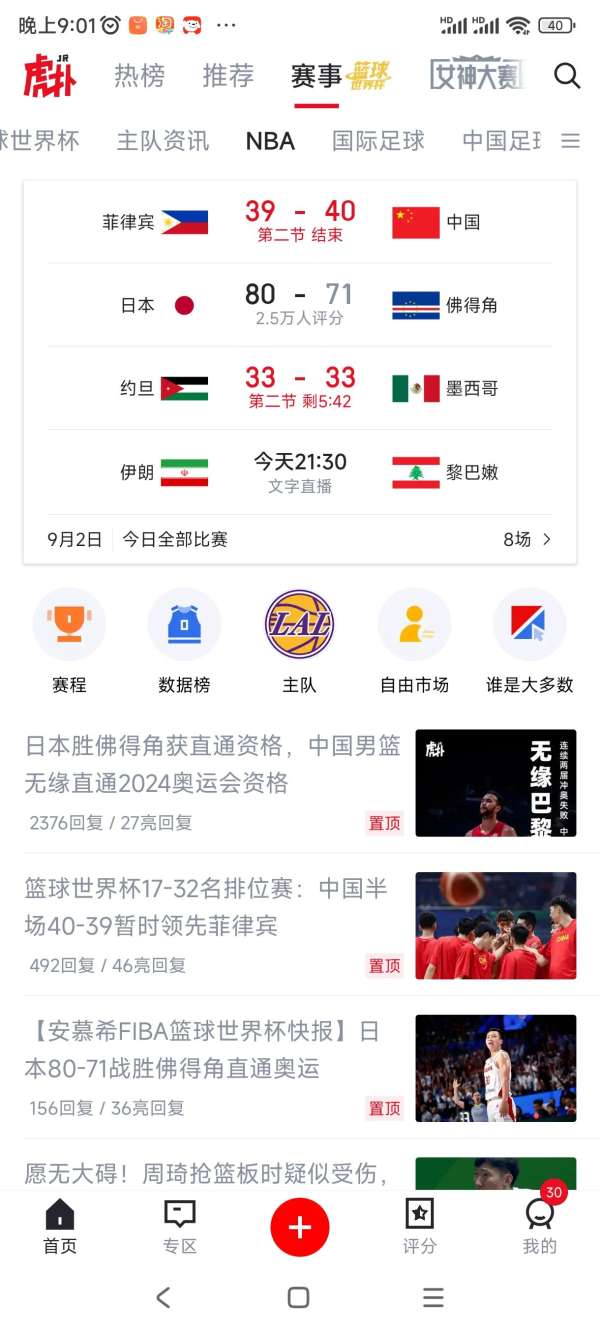Open the category list menu icon

(570, 141)
